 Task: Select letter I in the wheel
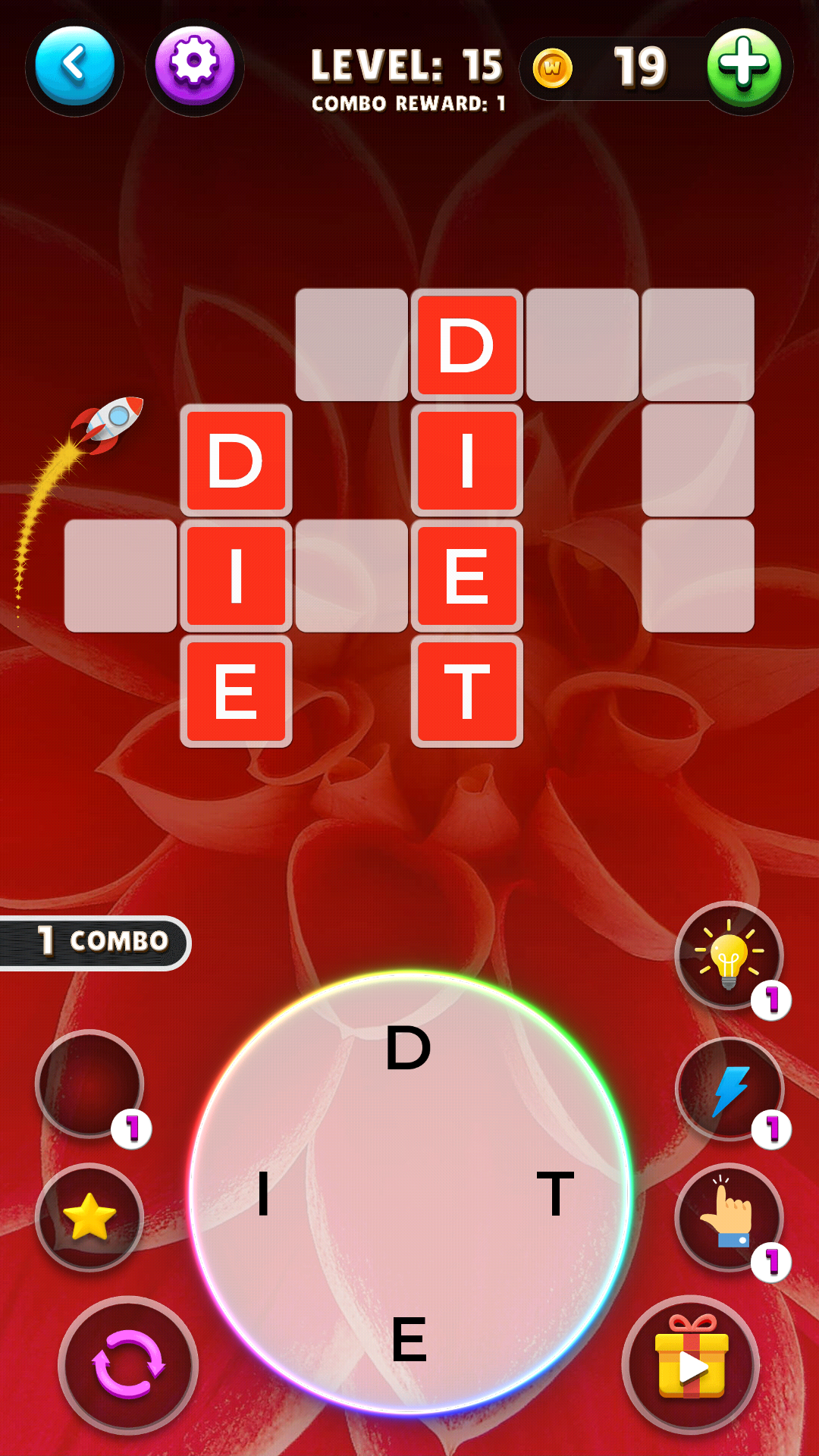tap(263, 1194)
